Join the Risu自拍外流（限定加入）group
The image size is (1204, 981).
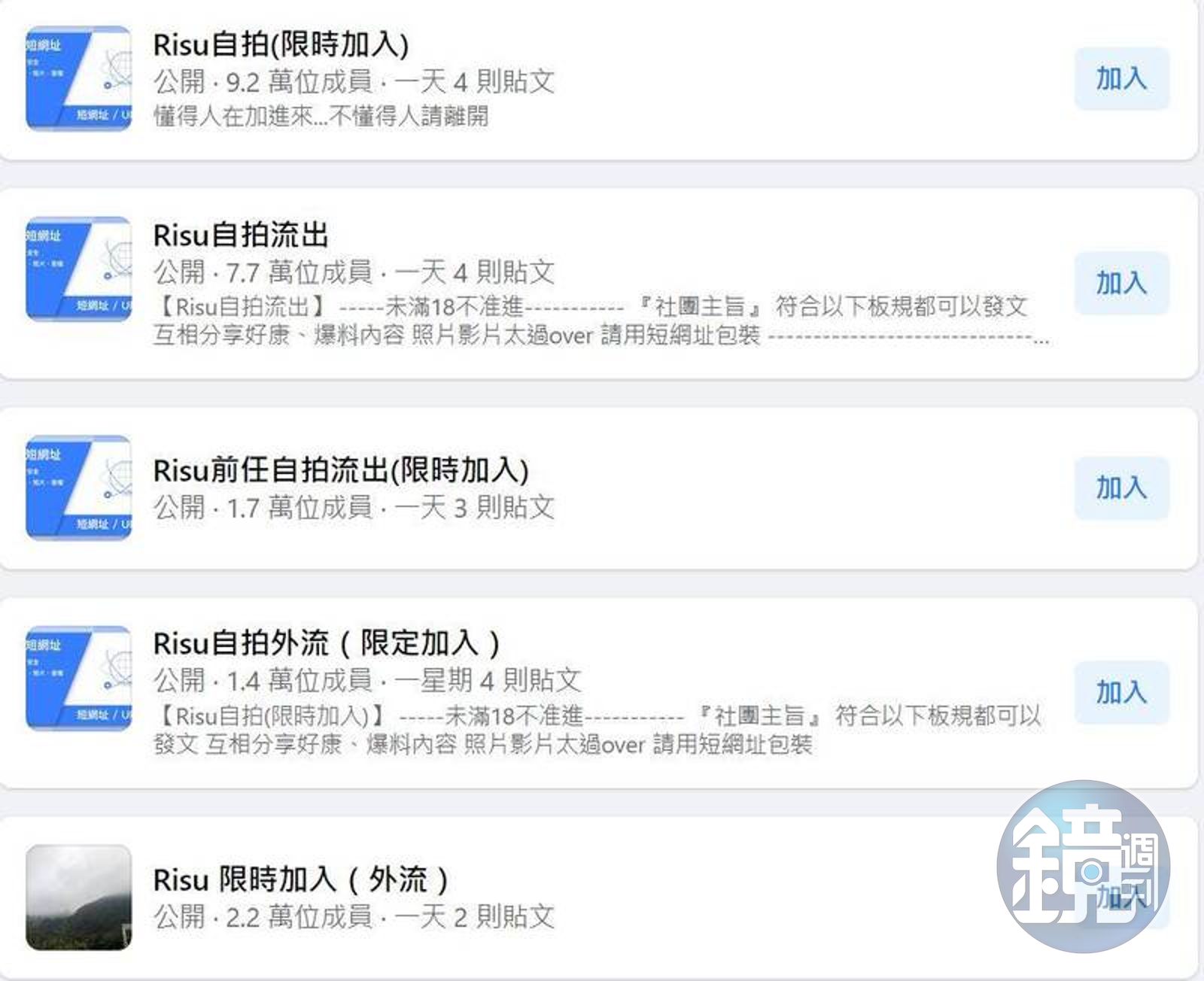[1120, 692]
